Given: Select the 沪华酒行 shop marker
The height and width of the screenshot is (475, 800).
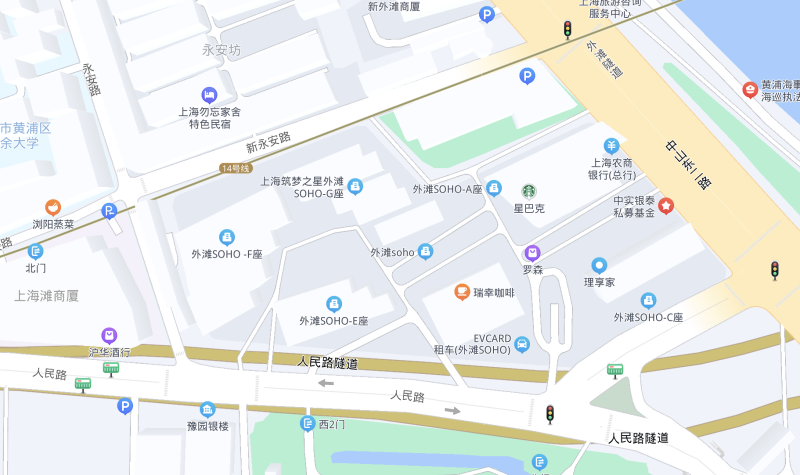Looking at the screenshot, I should coord(109,335).
